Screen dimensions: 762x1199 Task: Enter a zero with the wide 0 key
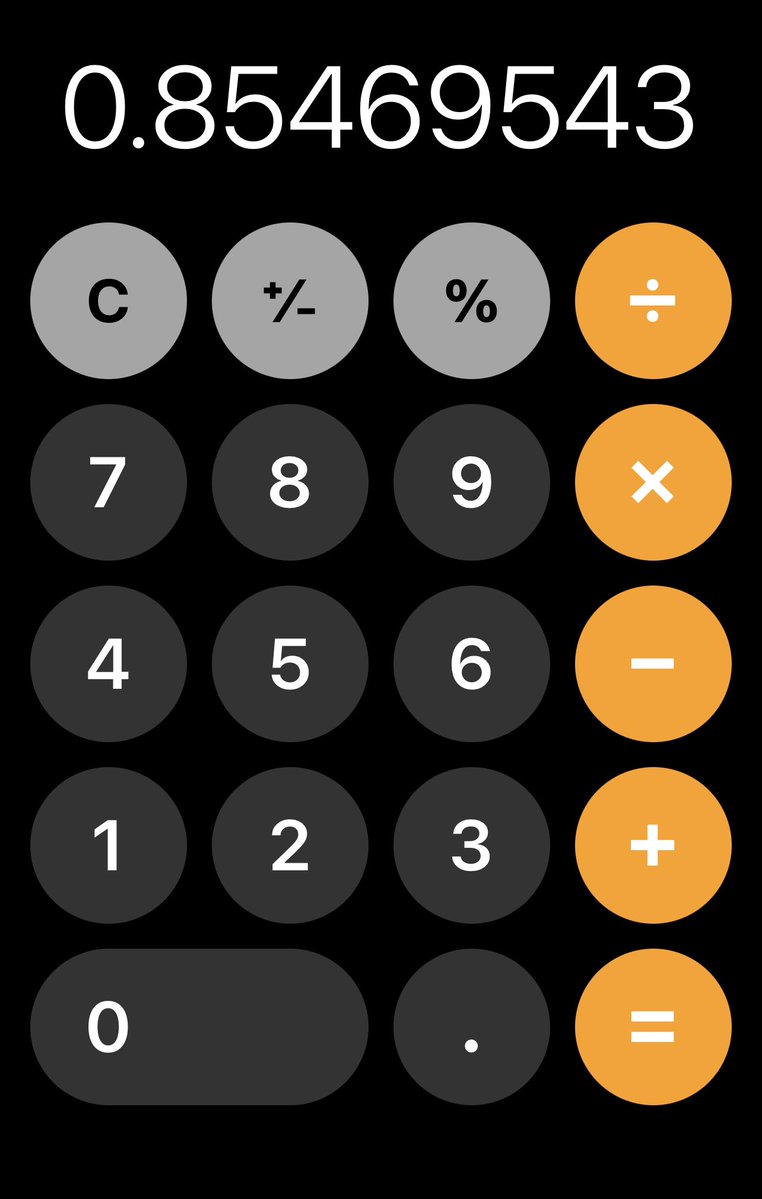[x=199, y=1027]
